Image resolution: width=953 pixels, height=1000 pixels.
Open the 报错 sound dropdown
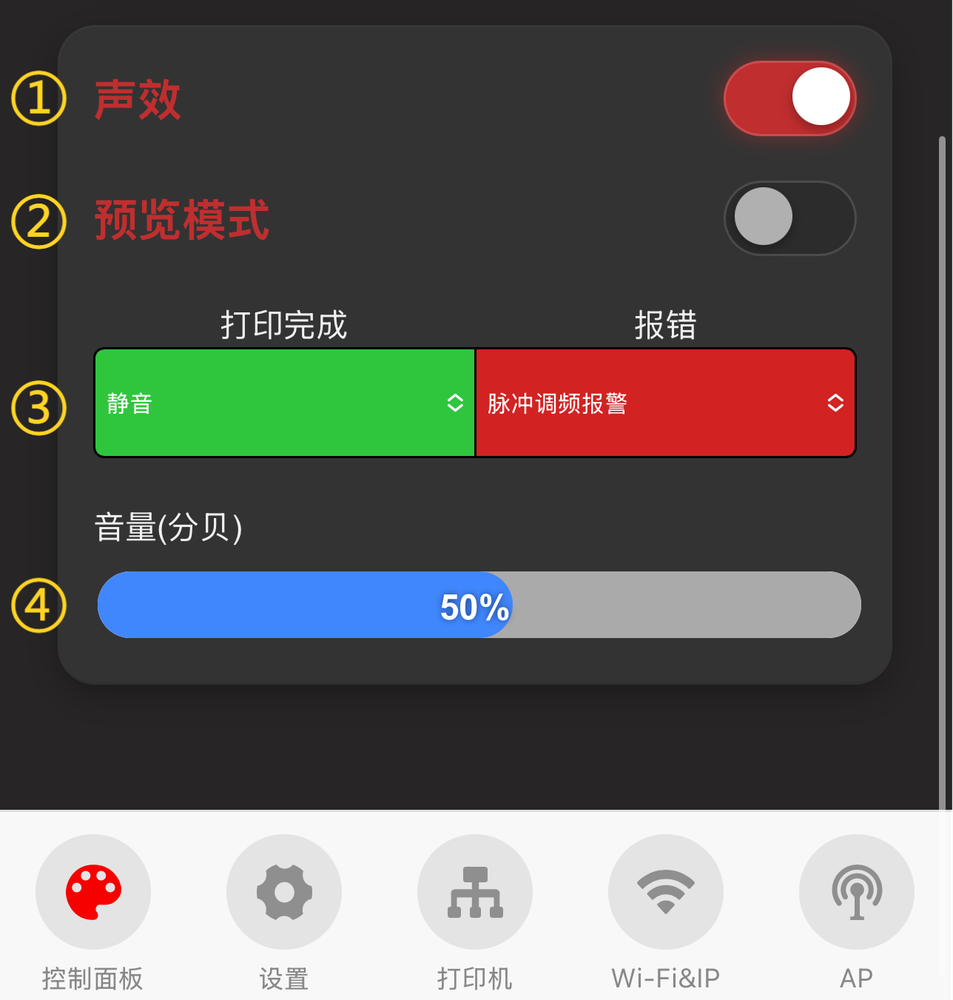coord(665,403)
